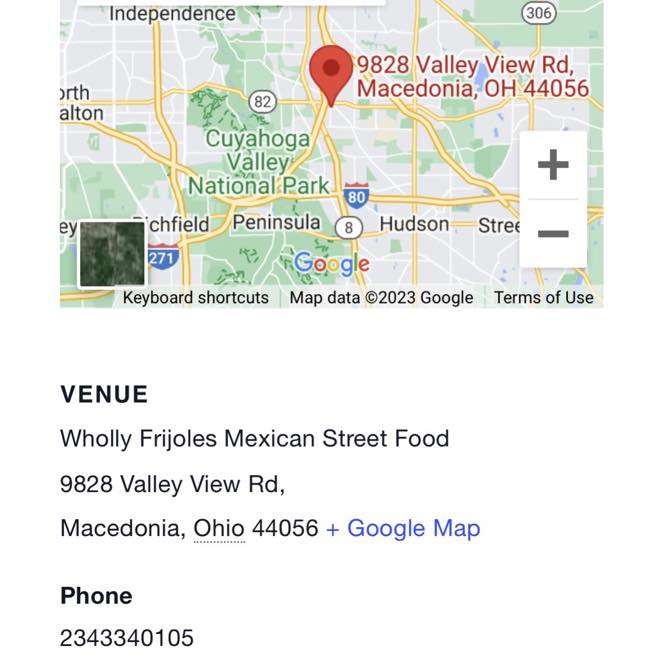
Task: Tap the Google logo on the map
Action: pyautogui.click(x=332, y=264)
